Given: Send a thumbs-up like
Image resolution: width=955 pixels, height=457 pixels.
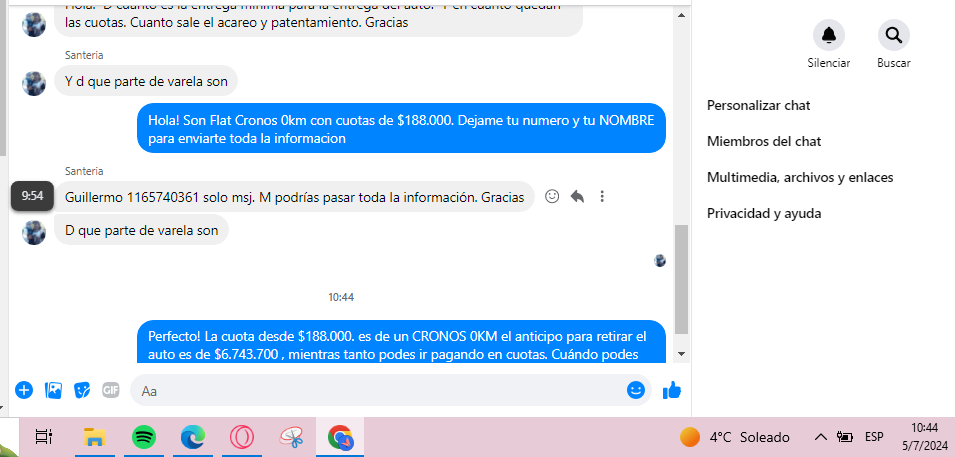Looking at the screenshot, I should (x=672, y=390).
